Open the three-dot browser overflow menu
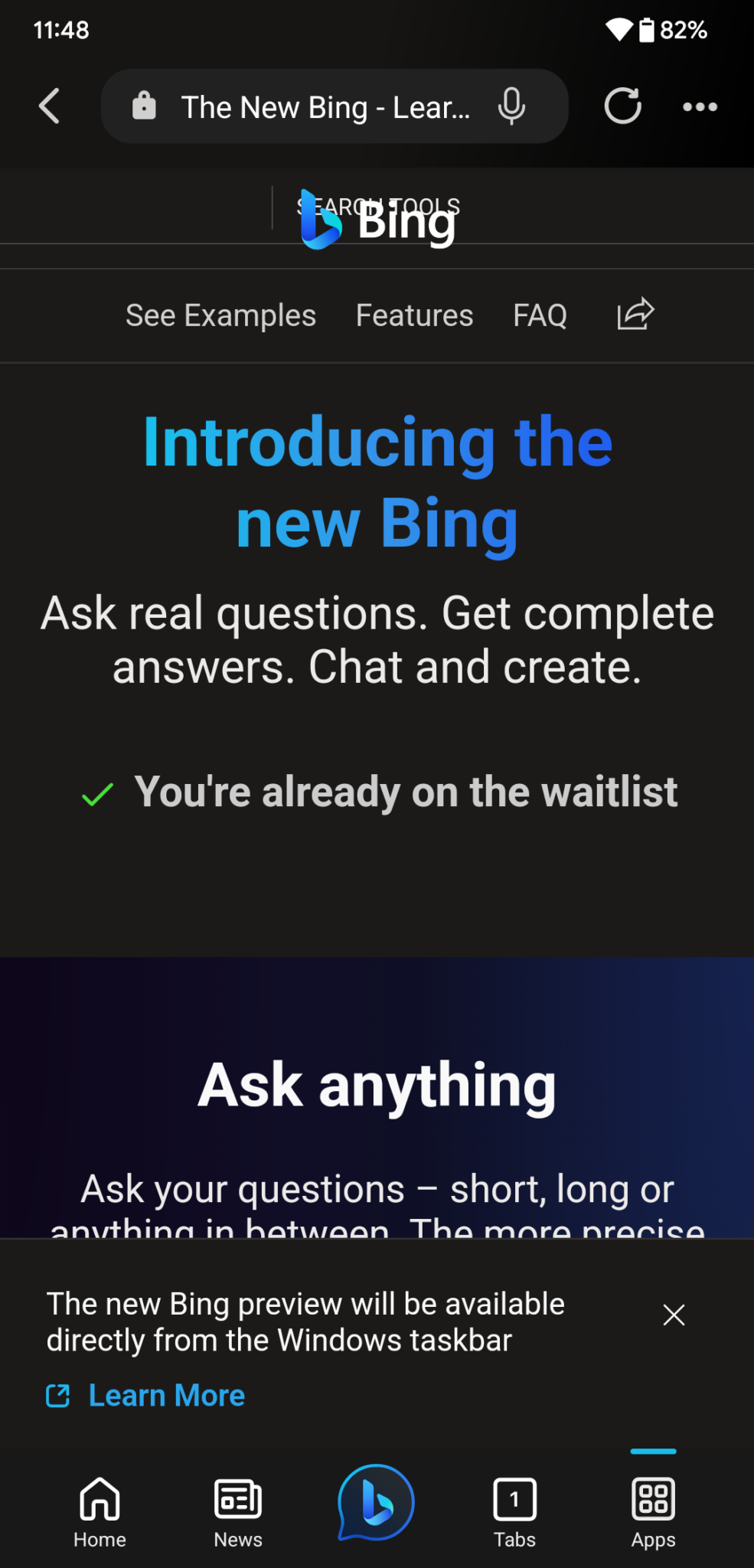The image size is (754, 1568). (700, 106)
